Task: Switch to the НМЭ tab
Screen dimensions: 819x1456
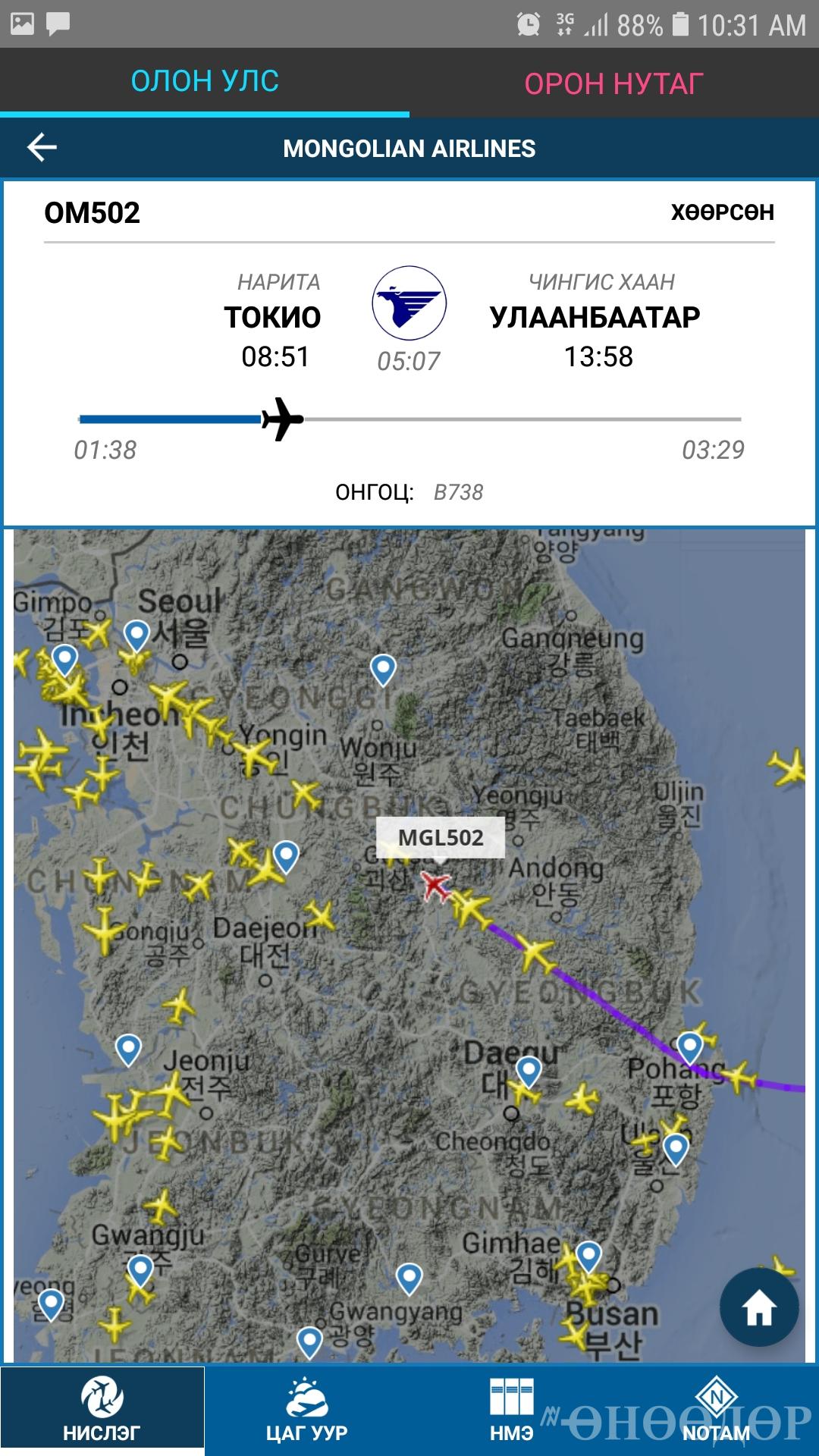Action: click(x=512, y=1410)
